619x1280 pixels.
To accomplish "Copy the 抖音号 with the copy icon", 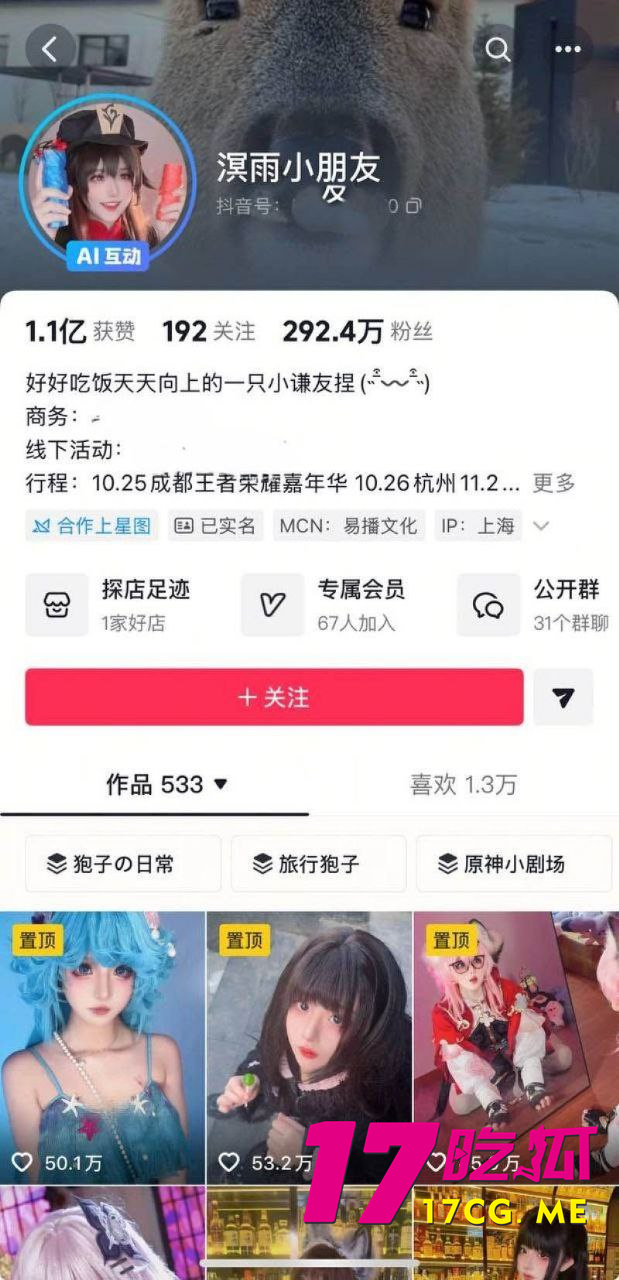I will tap(413, 206).
